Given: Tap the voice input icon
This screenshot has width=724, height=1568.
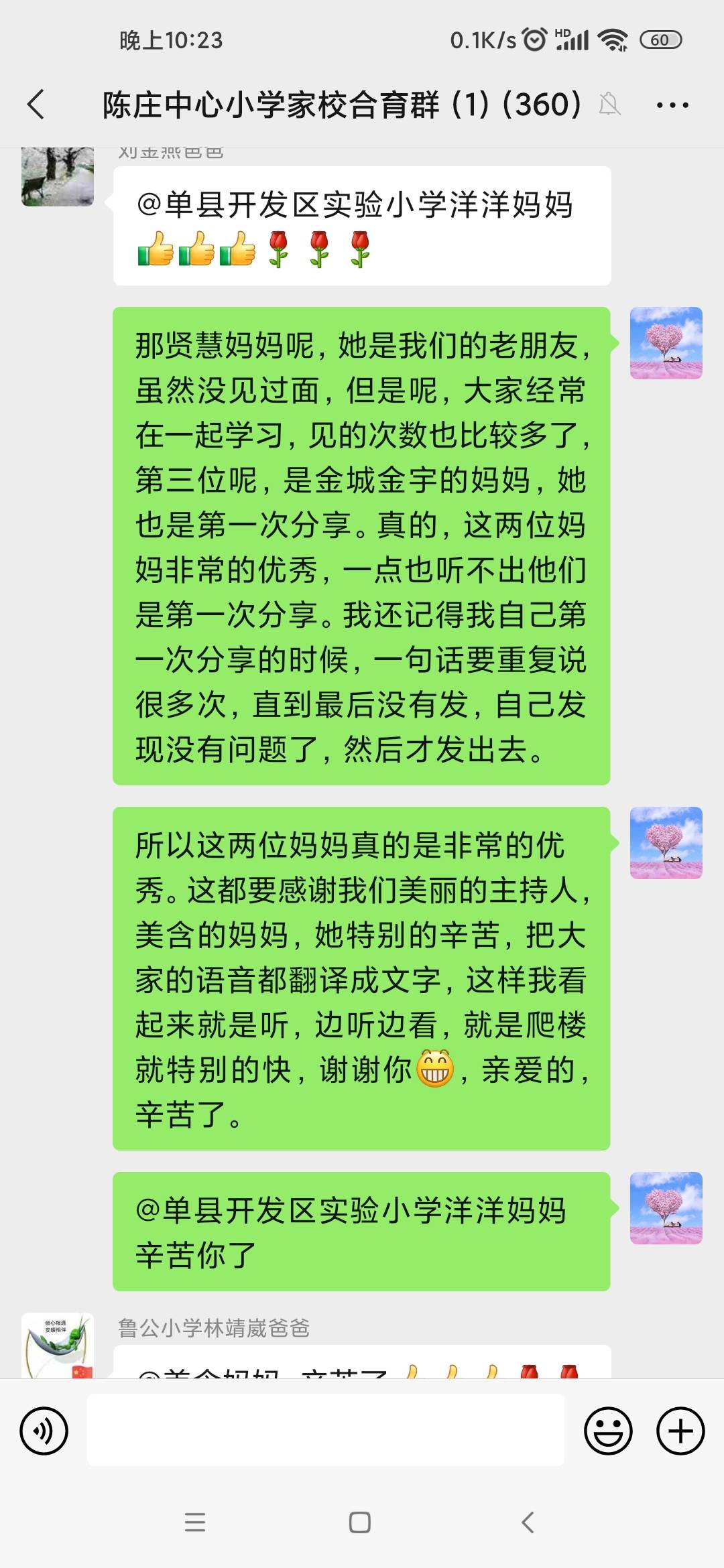Looking at the screenshot, I should click(x=42, y=1430).
